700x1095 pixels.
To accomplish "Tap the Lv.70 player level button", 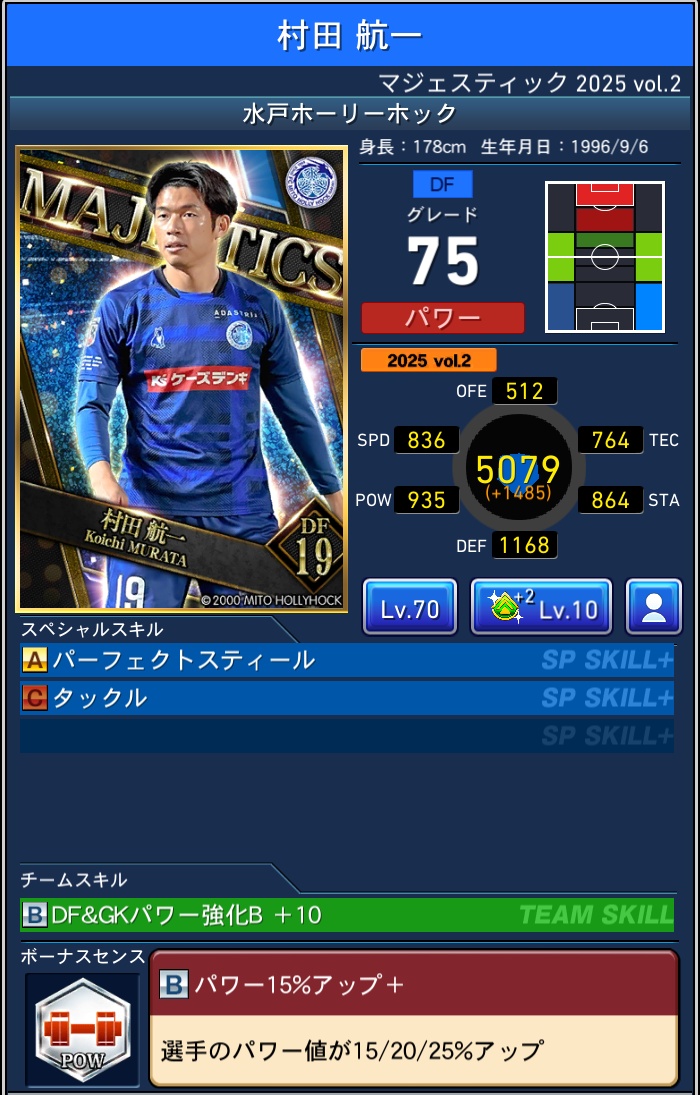I will click(x=410, y=607).
